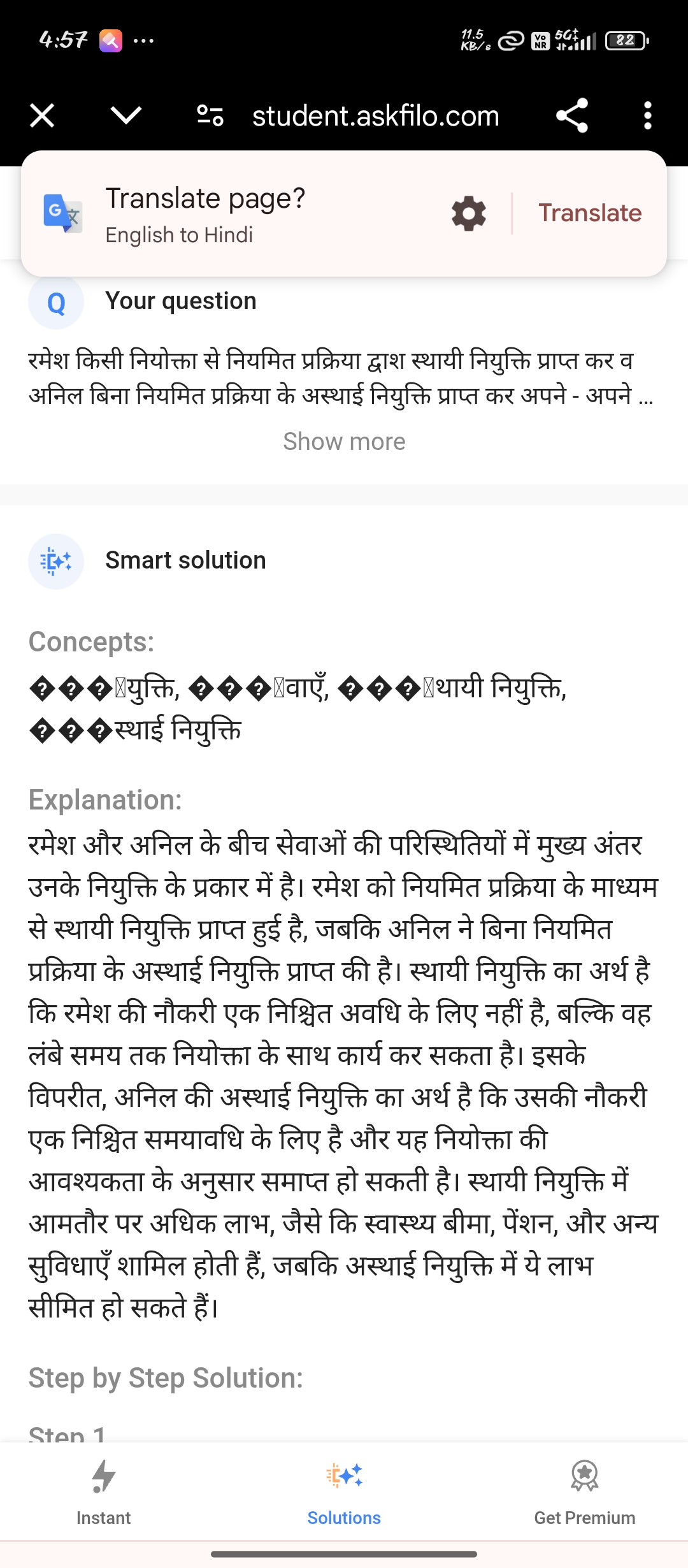Expand question with Show more
This screenshot has width=688, height=1568.
coord(344,442)
